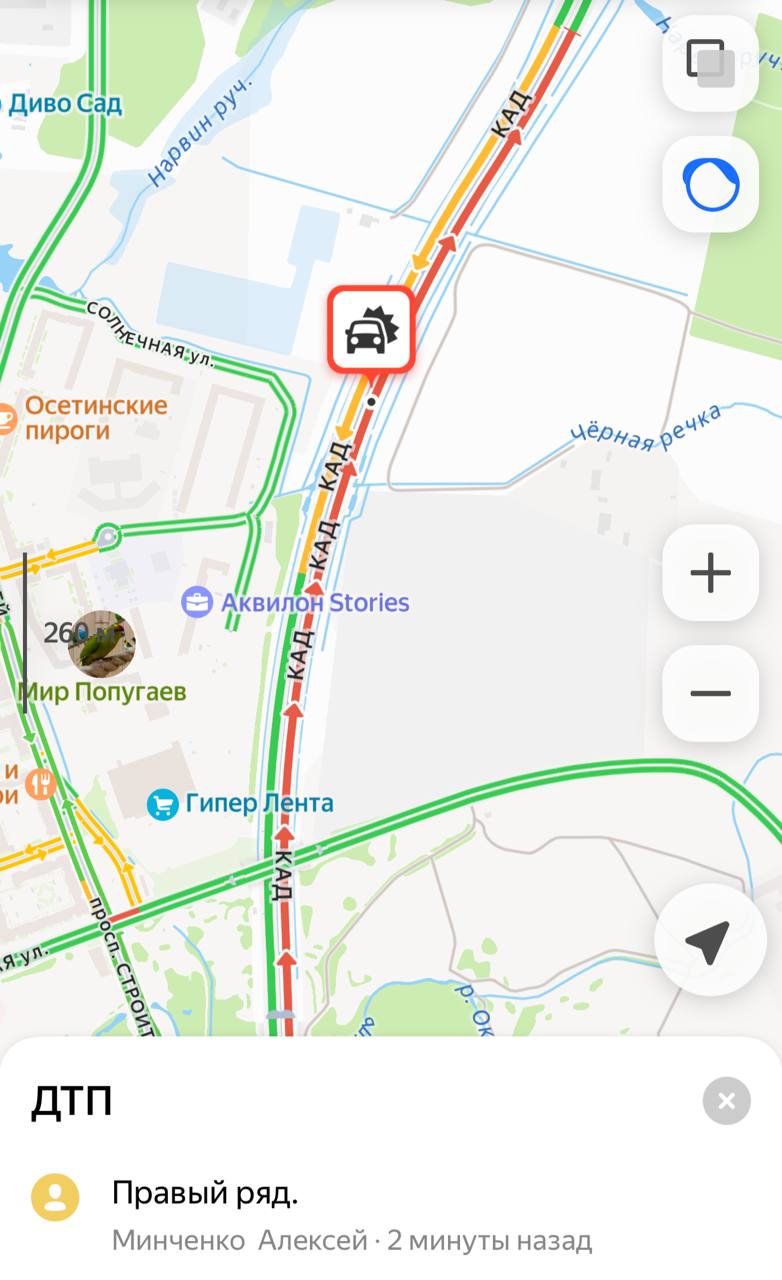Open Гипер Лента store marker

(x=240, y=803)
